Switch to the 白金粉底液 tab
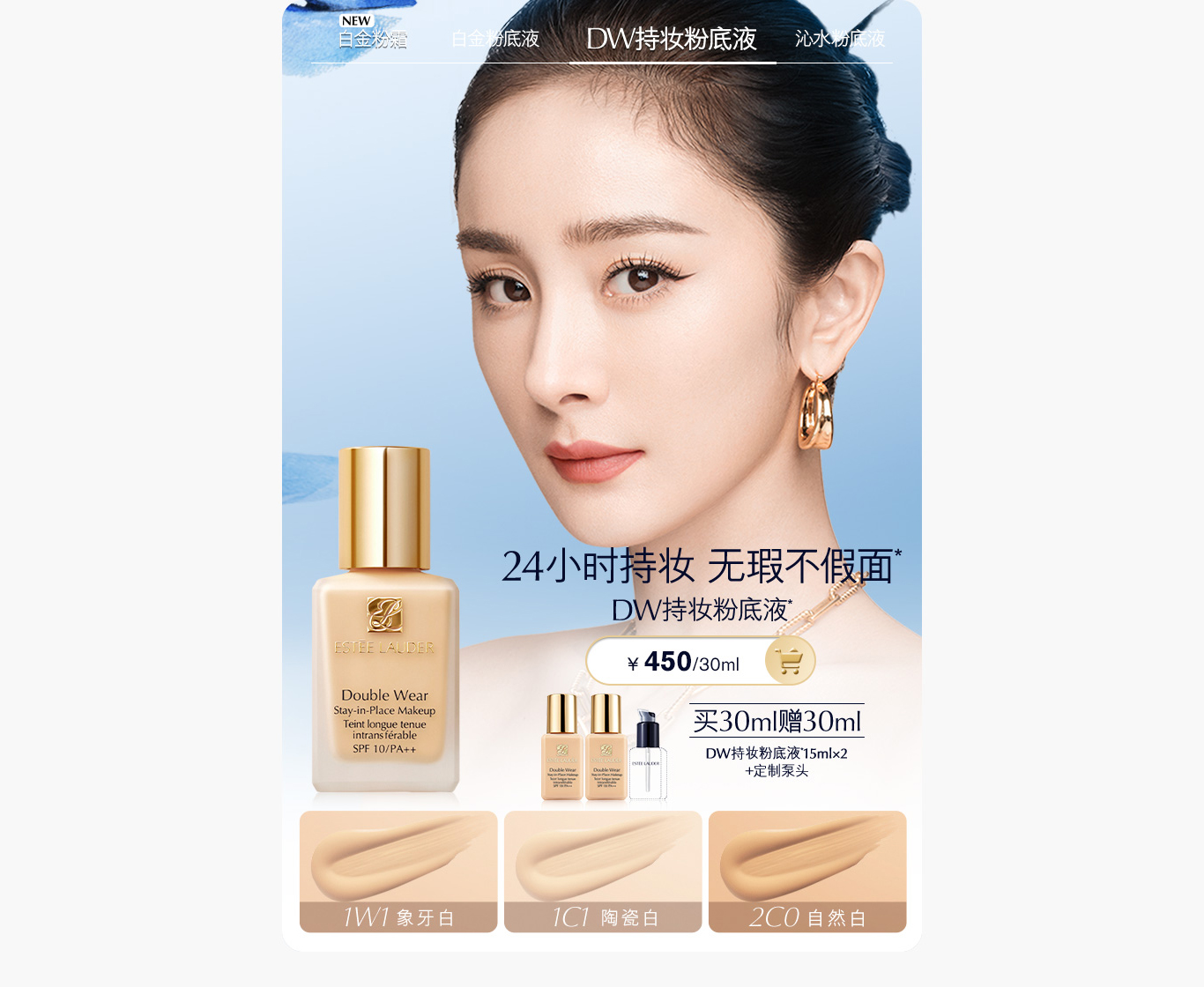The height and width of the screenshot is (987, 1204). (x=494, y=39)
